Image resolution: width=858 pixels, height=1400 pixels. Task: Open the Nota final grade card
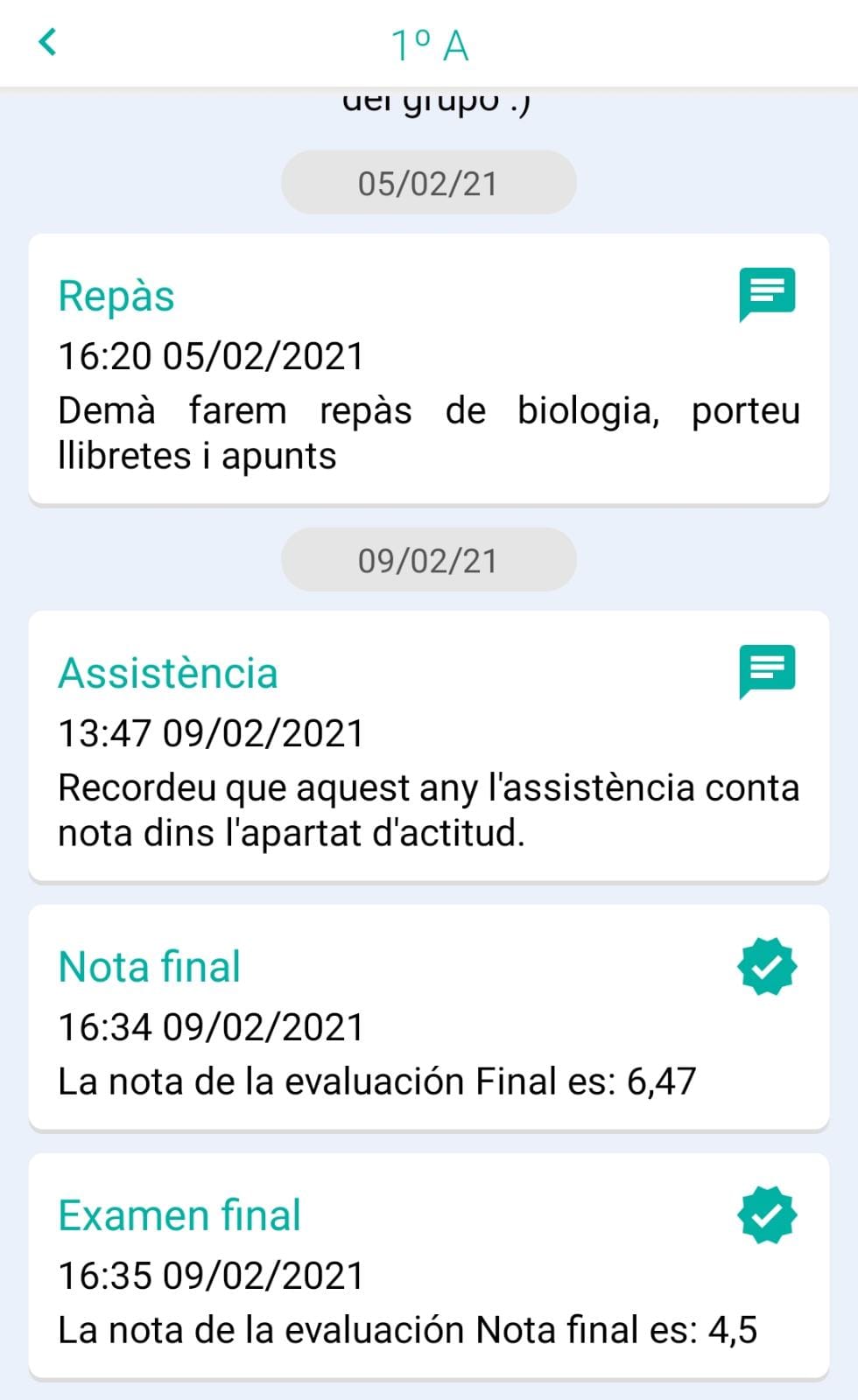click(429, 1017)
